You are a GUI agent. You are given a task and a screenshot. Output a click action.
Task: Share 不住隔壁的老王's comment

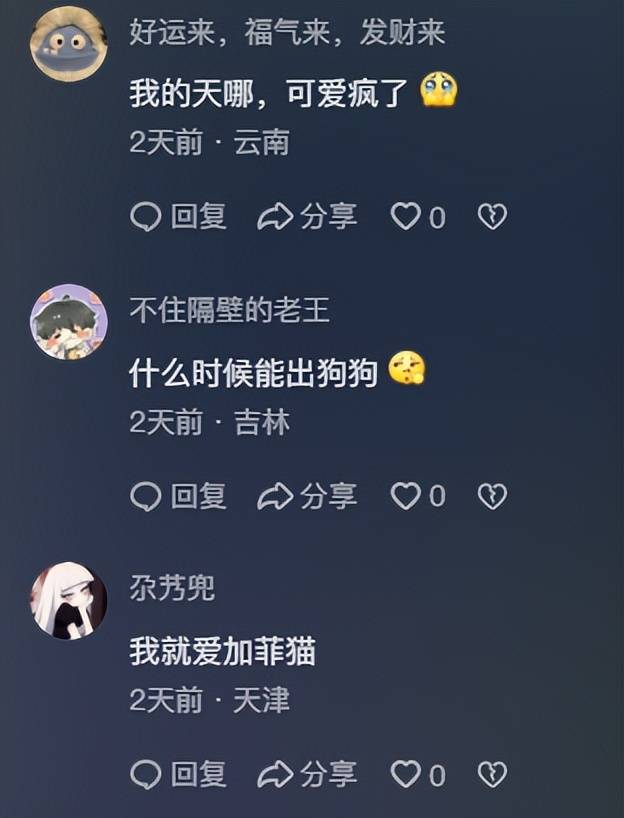(x=307, y=495)
